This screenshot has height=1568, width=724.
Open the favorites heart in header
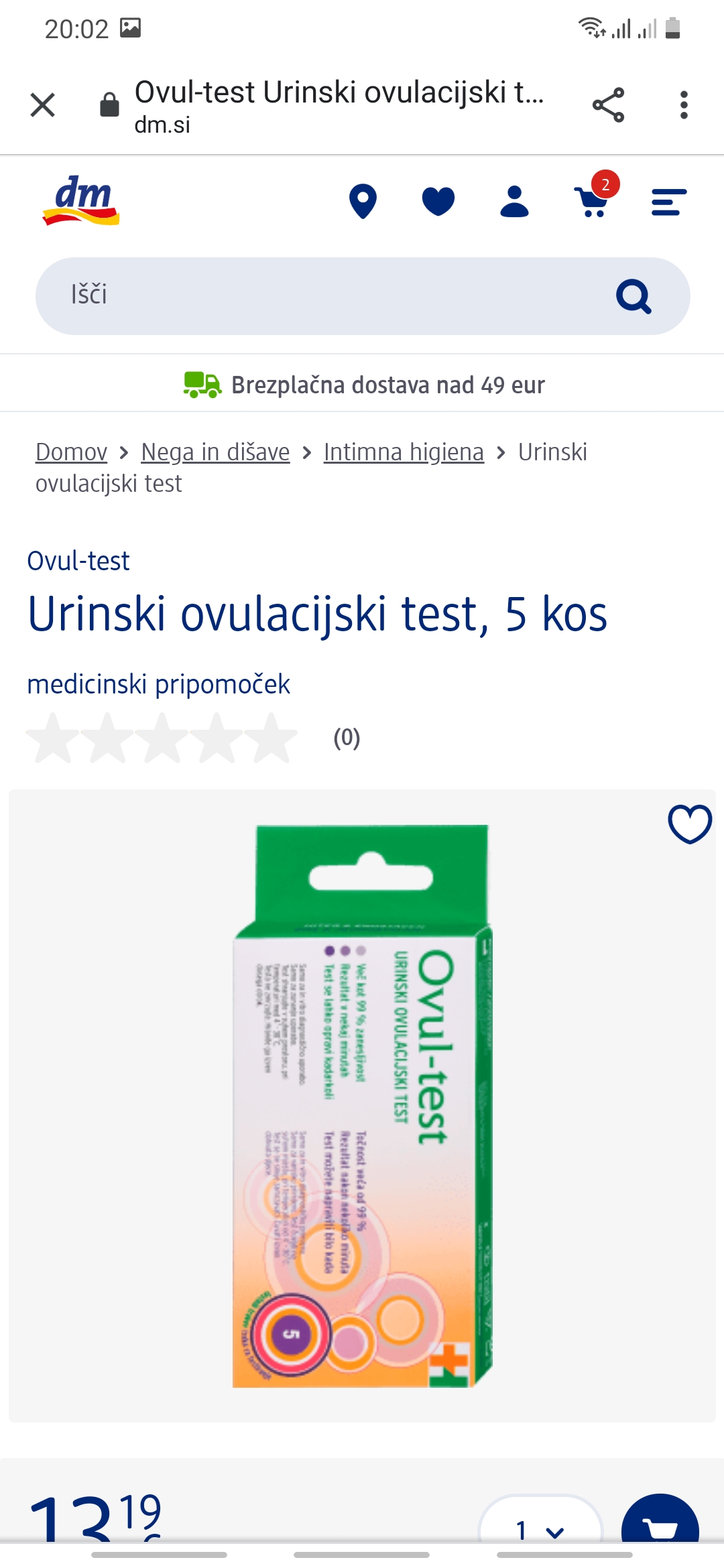(x=438, y=201)
